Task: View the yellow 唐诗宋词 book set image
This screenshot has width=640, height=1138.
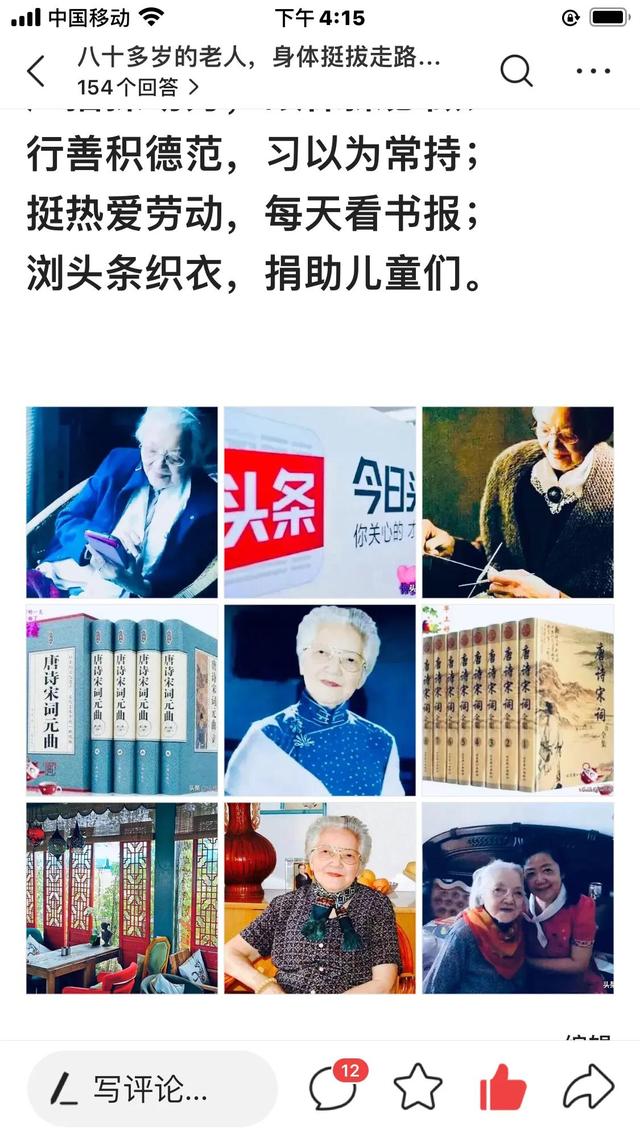Action: [x=517, y=700]
